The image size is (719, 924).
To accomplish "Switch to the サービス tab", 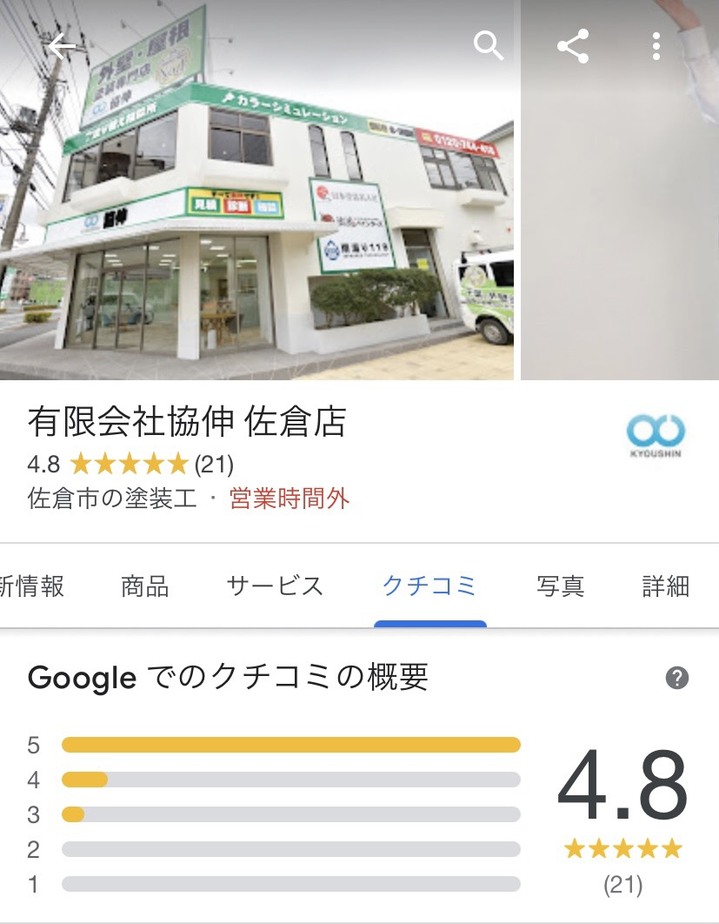I will coord(275,586).
